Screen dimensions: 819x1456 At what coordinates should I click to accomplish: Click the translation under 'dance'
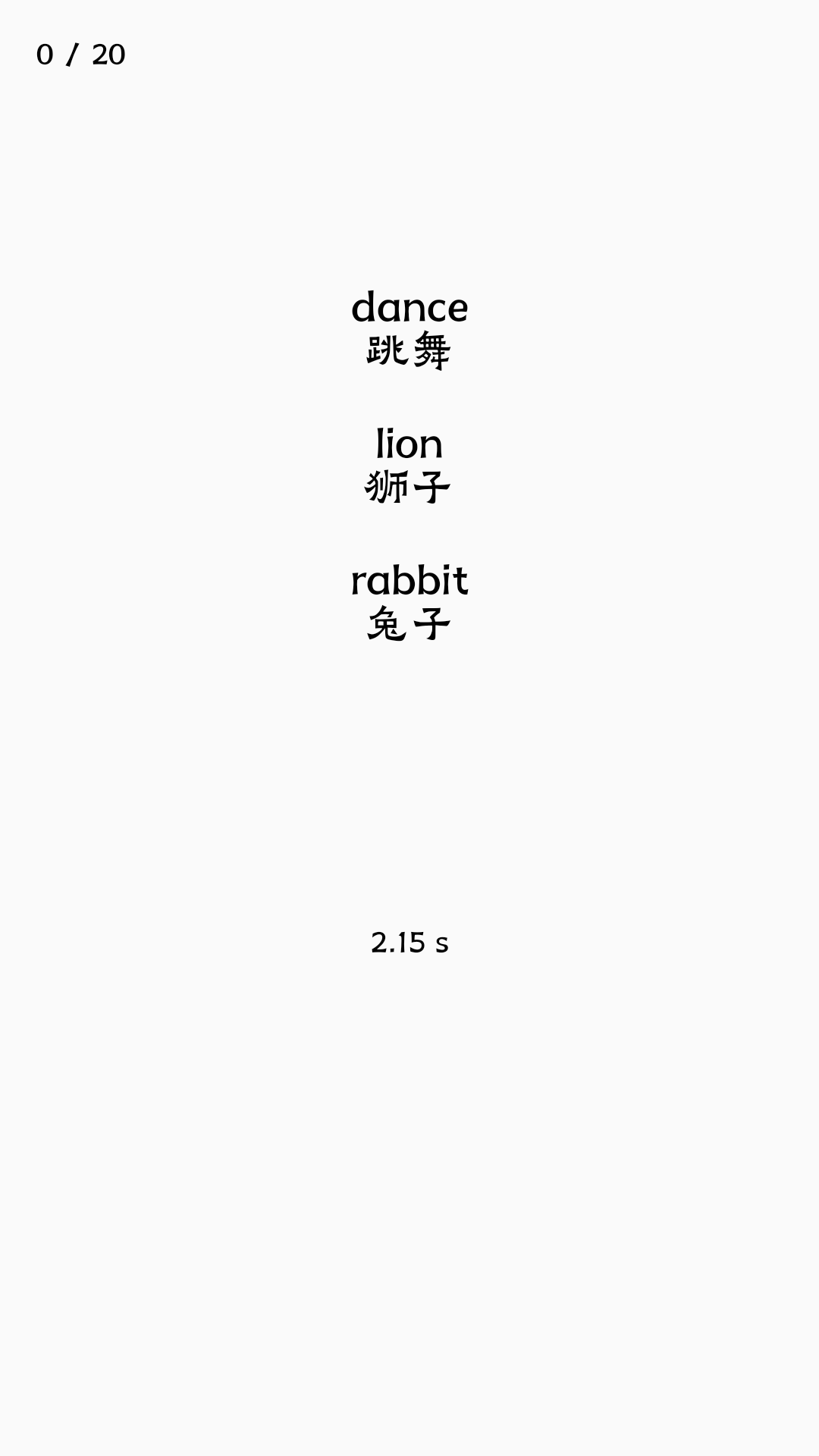click(409, 350)
